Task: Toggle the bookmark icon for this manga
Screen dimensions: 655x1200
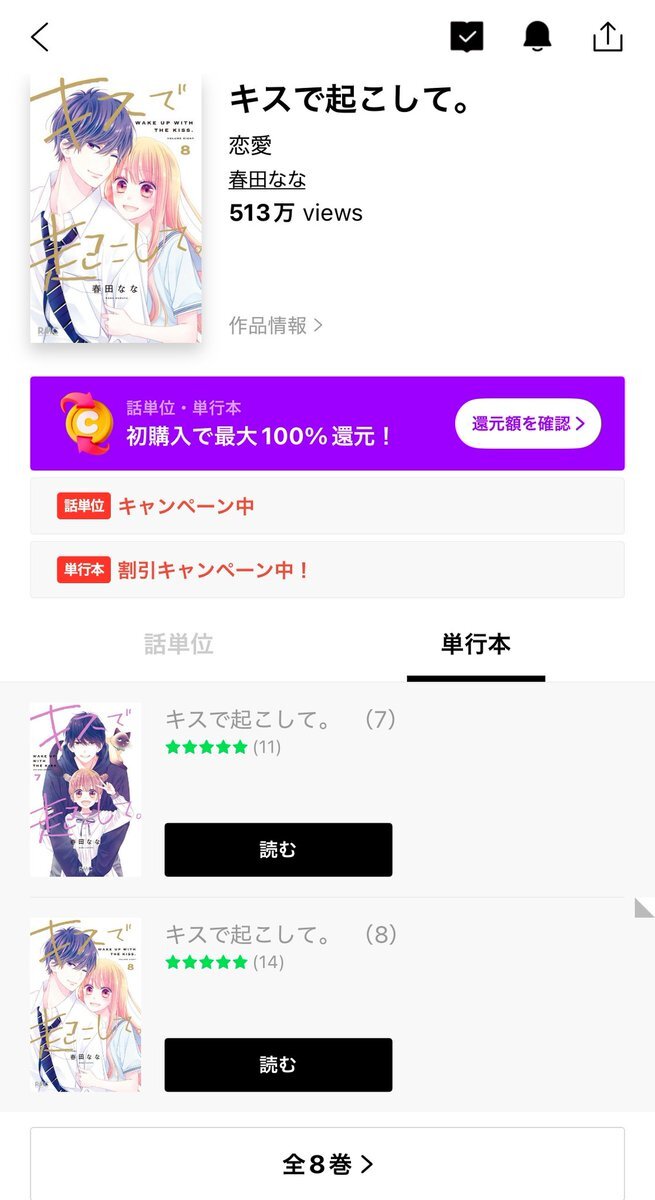Action: 466,38
